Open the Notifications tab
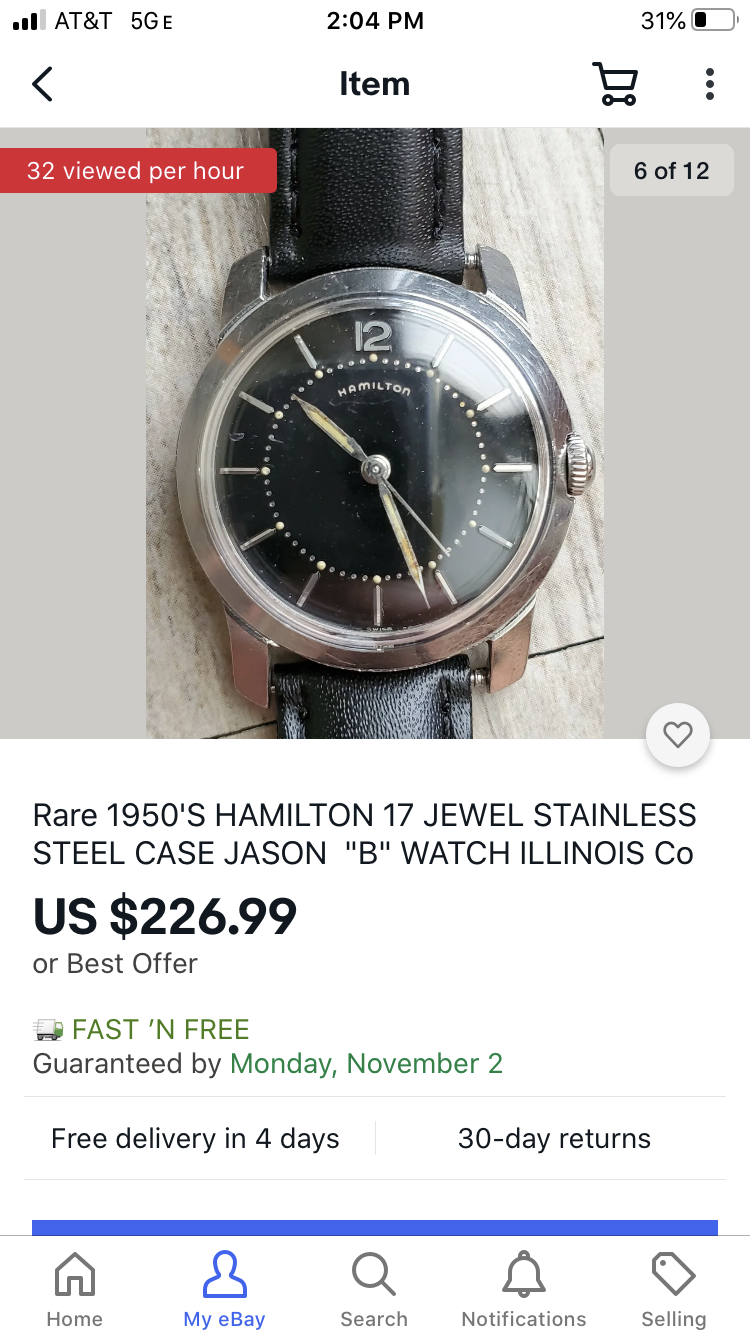The height and width of the screenshot is (1334, 750). point(524,1289)
